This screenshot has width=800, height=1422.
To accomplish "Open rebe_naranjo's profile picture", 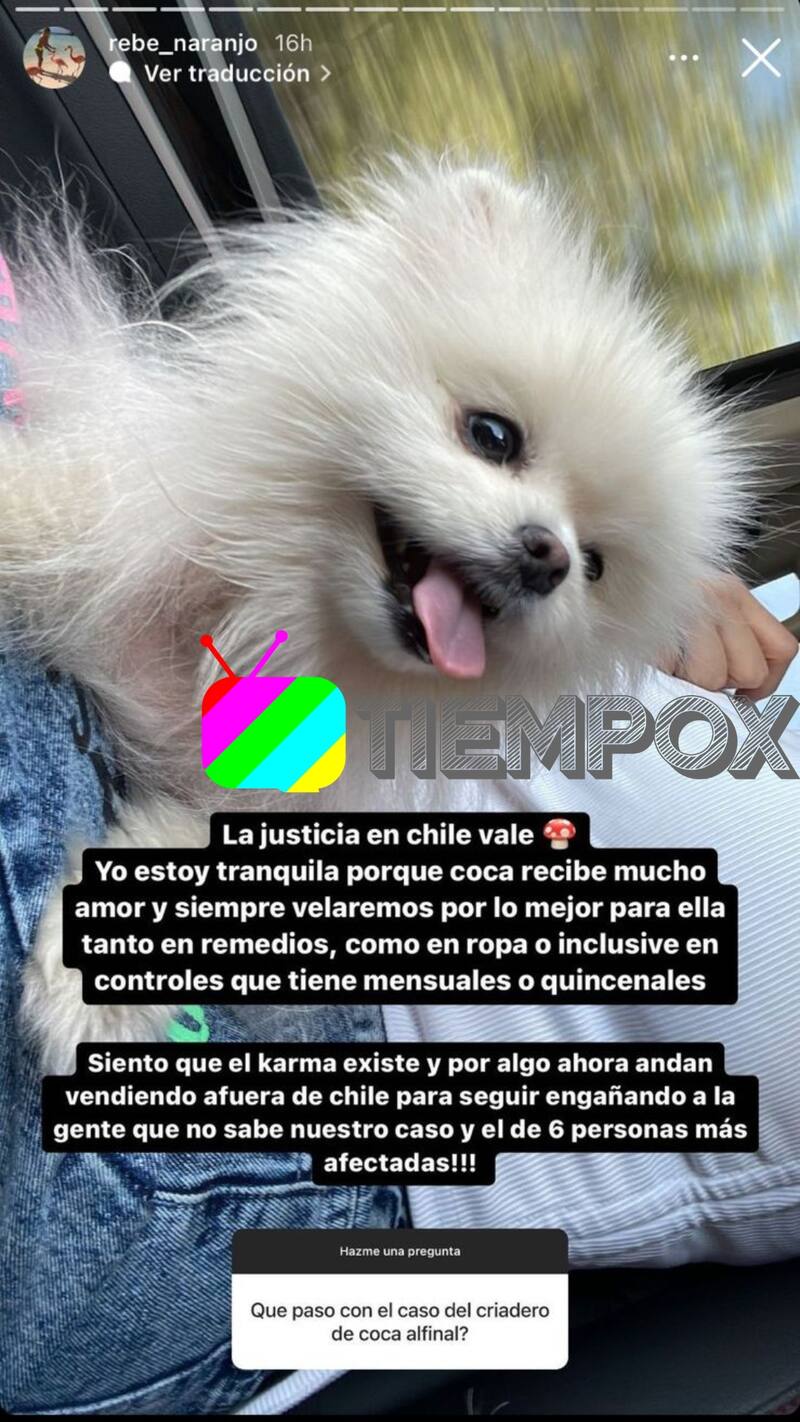I will coord(54,58).
